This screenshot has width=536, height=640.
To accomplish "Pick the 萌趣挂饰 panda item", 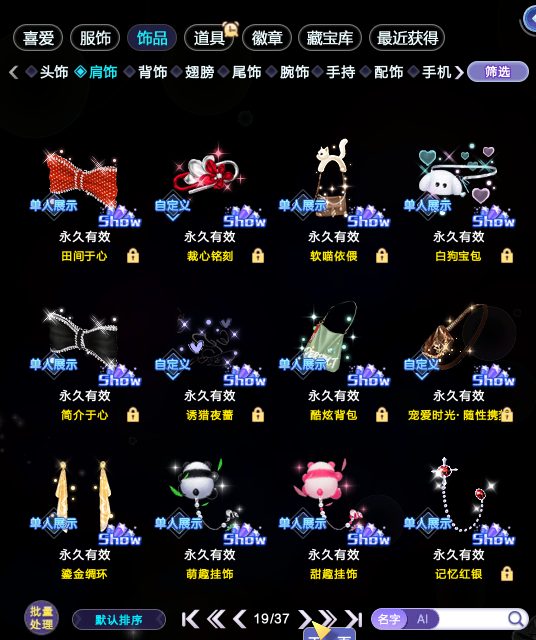I will 209,520.
